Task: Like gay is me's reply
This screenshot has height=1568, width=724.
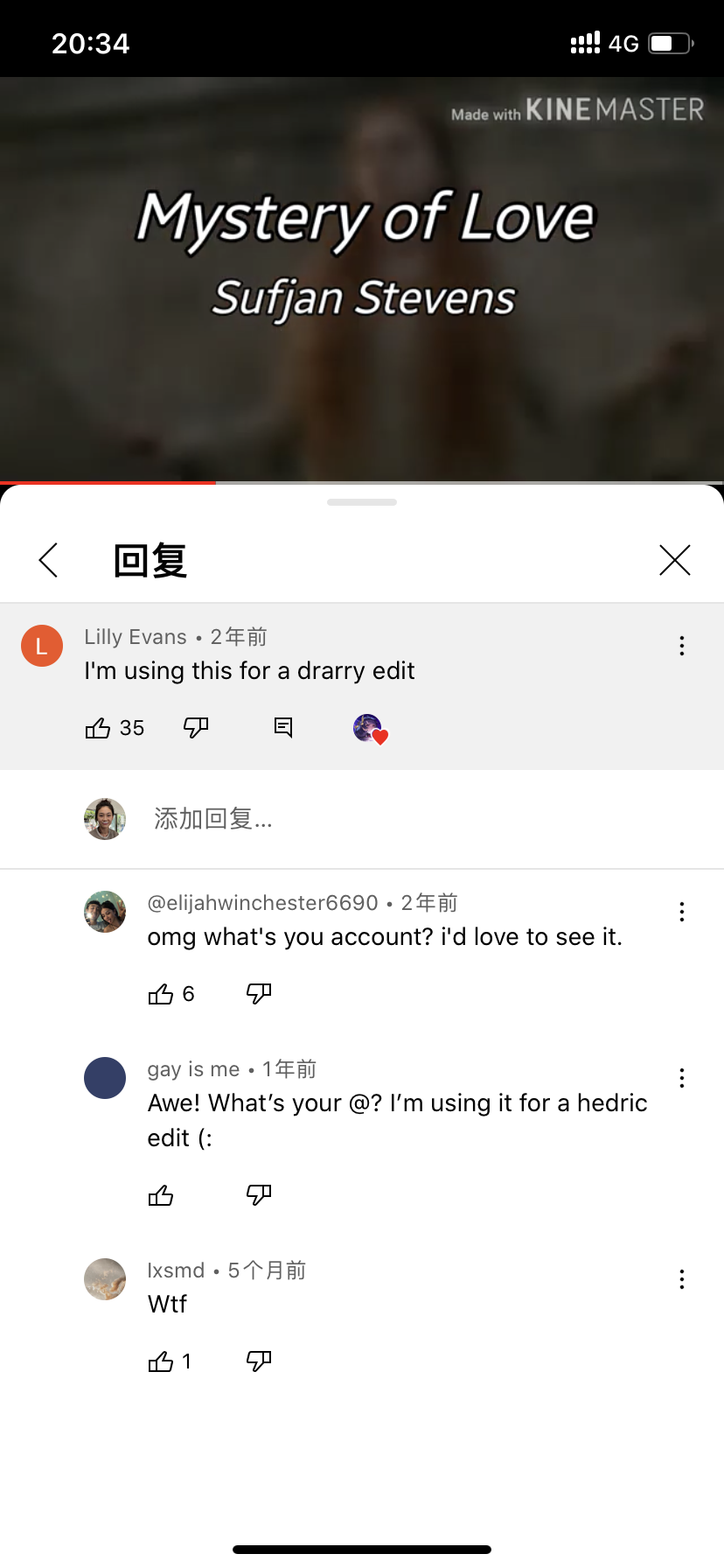Action: (161, 1195)
